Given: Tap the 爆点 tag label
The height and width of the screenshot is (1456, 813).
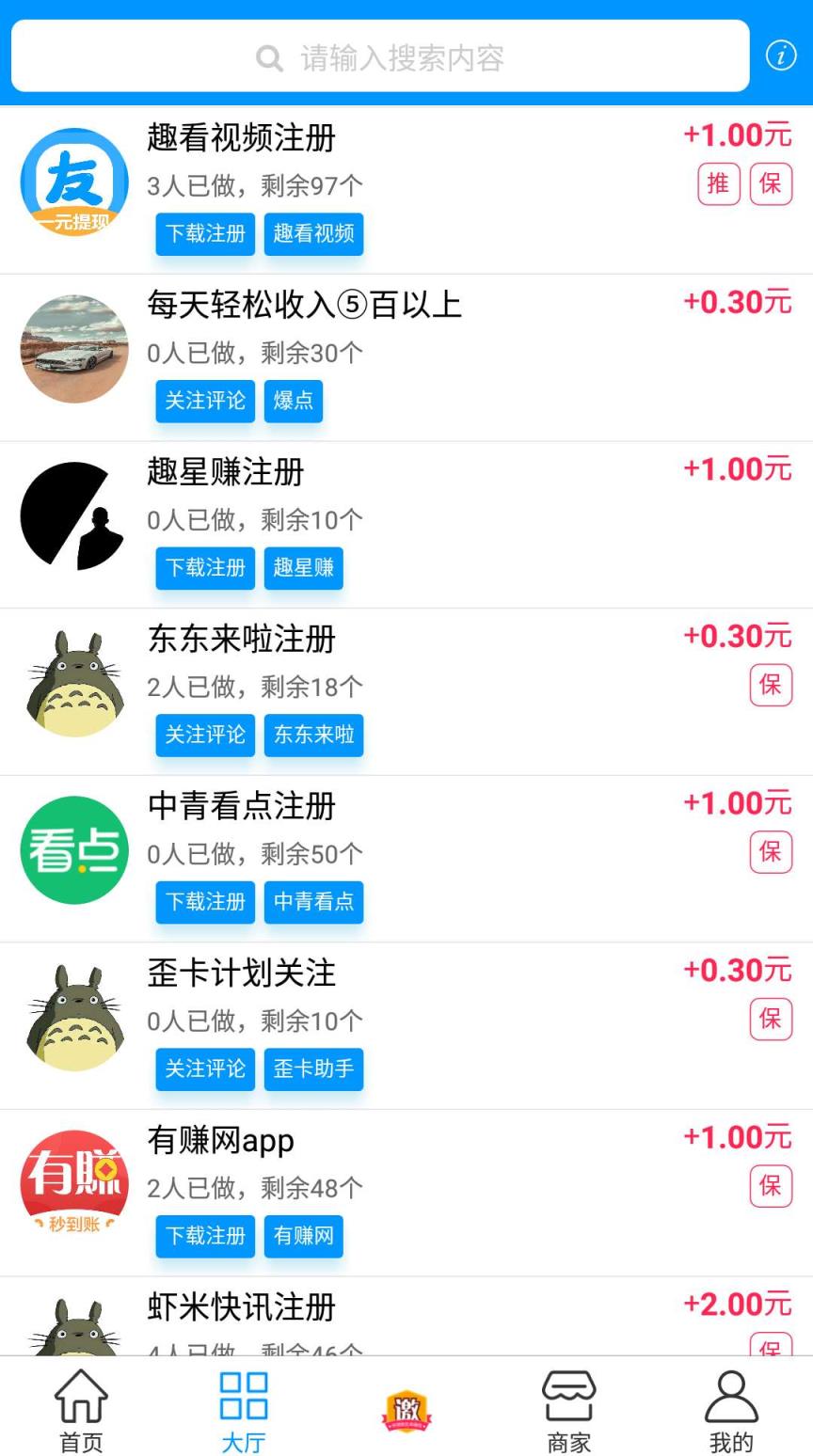Looking at the screenshot, I should tap(294, 401).
